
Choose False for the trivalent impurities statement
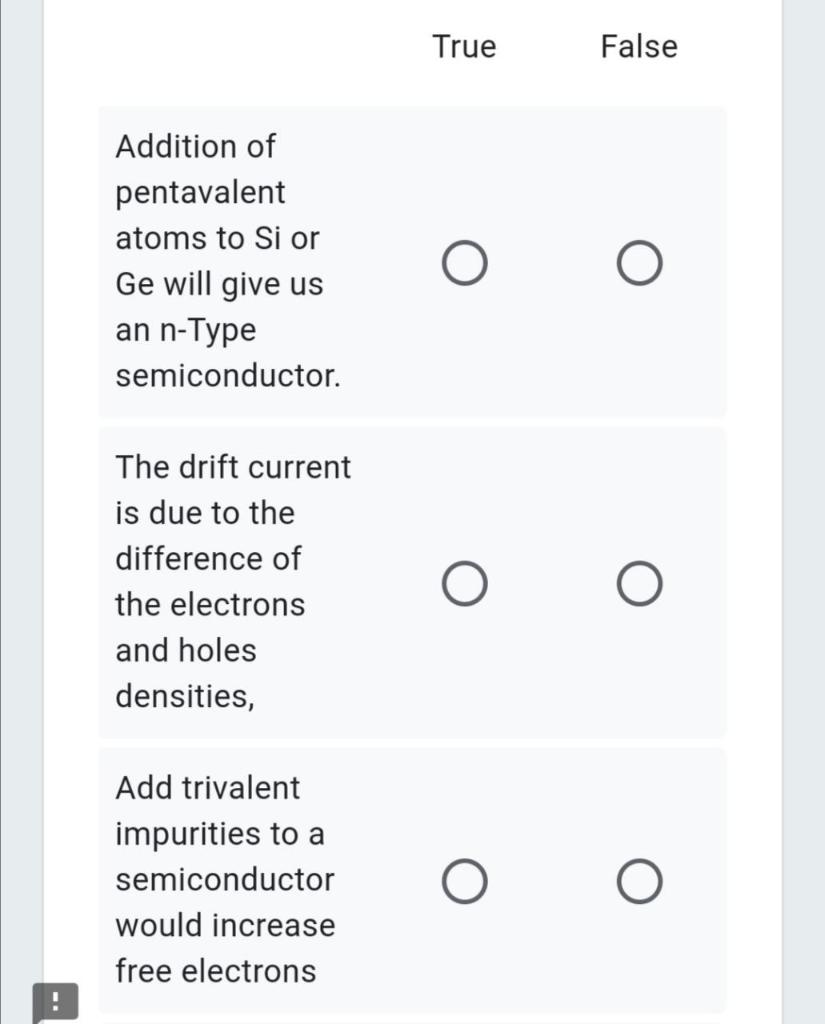coord(639,881)
